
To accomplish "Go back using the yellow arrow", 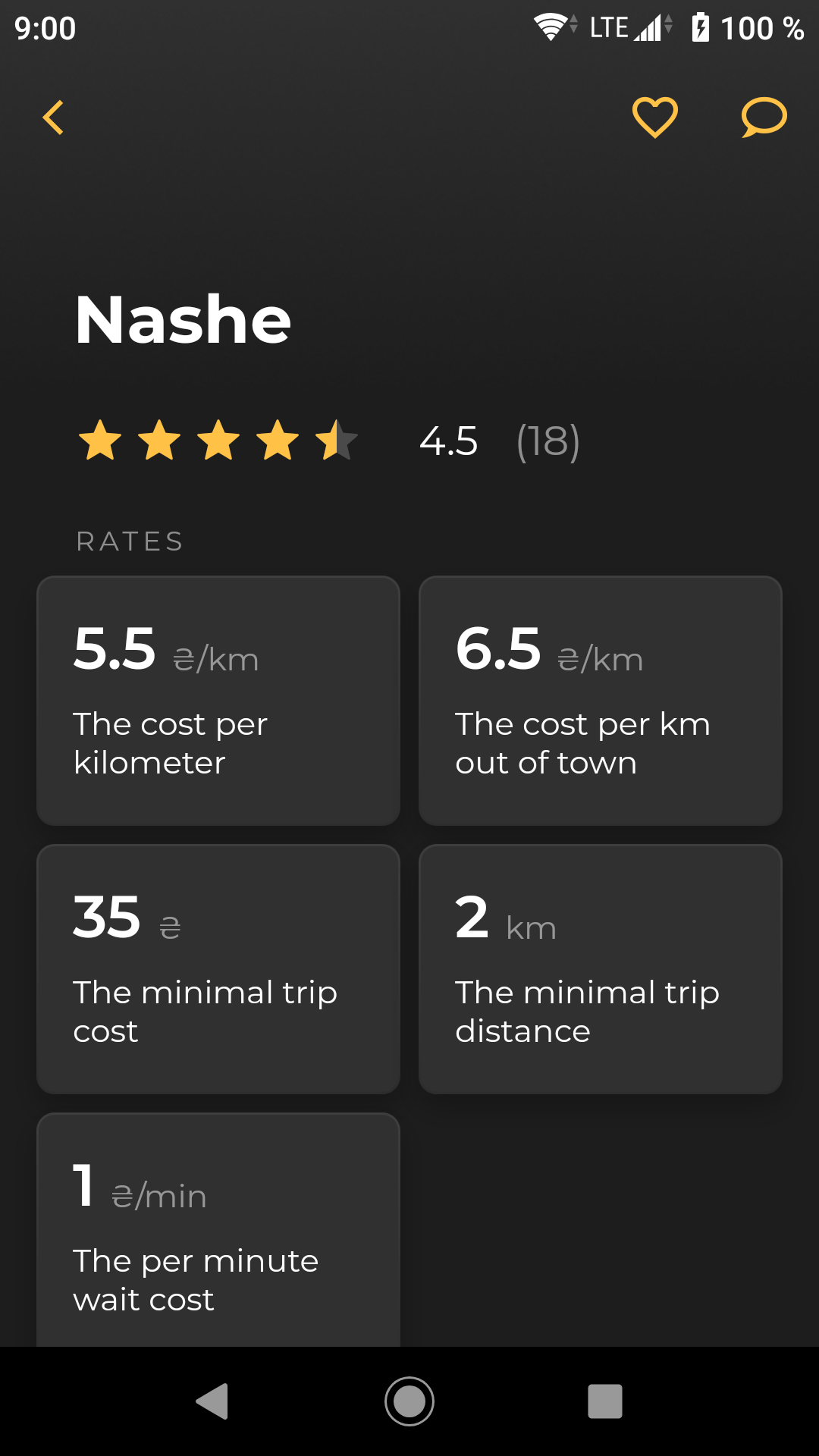I will (53, 118).
